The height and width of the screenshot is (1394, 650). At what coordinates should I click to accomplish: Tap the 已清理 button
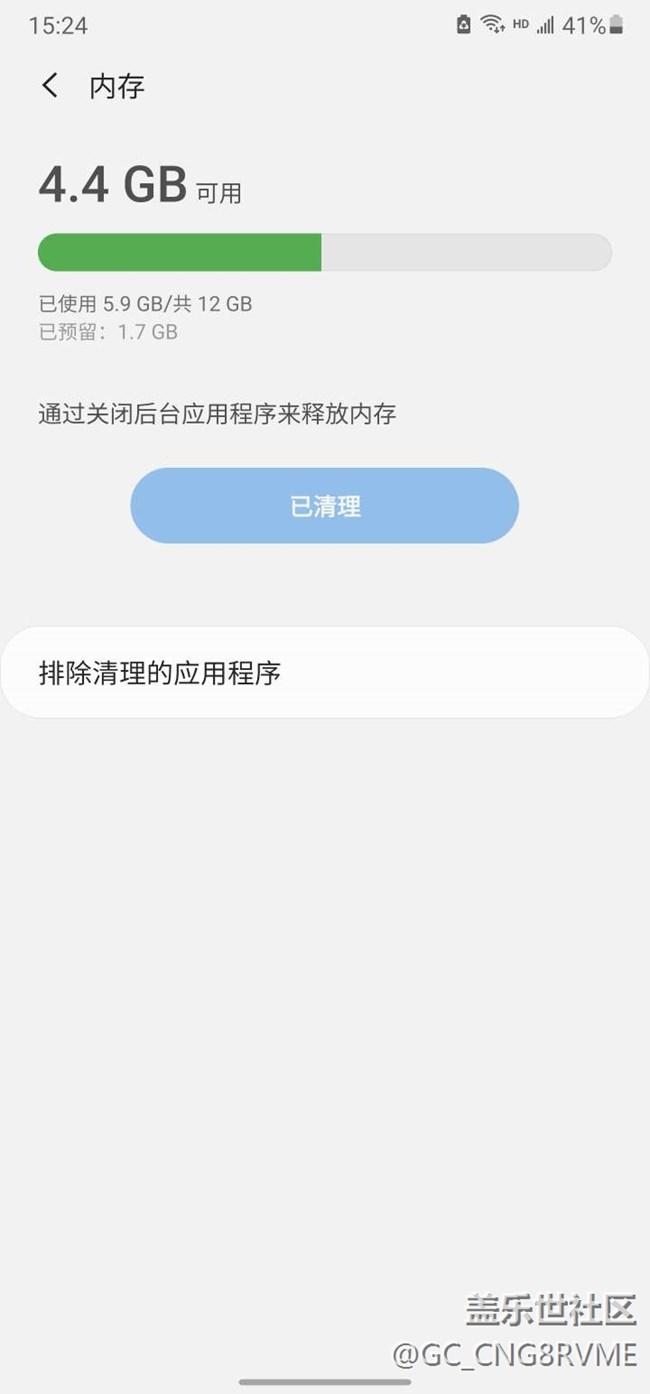(x=324, y=506)
